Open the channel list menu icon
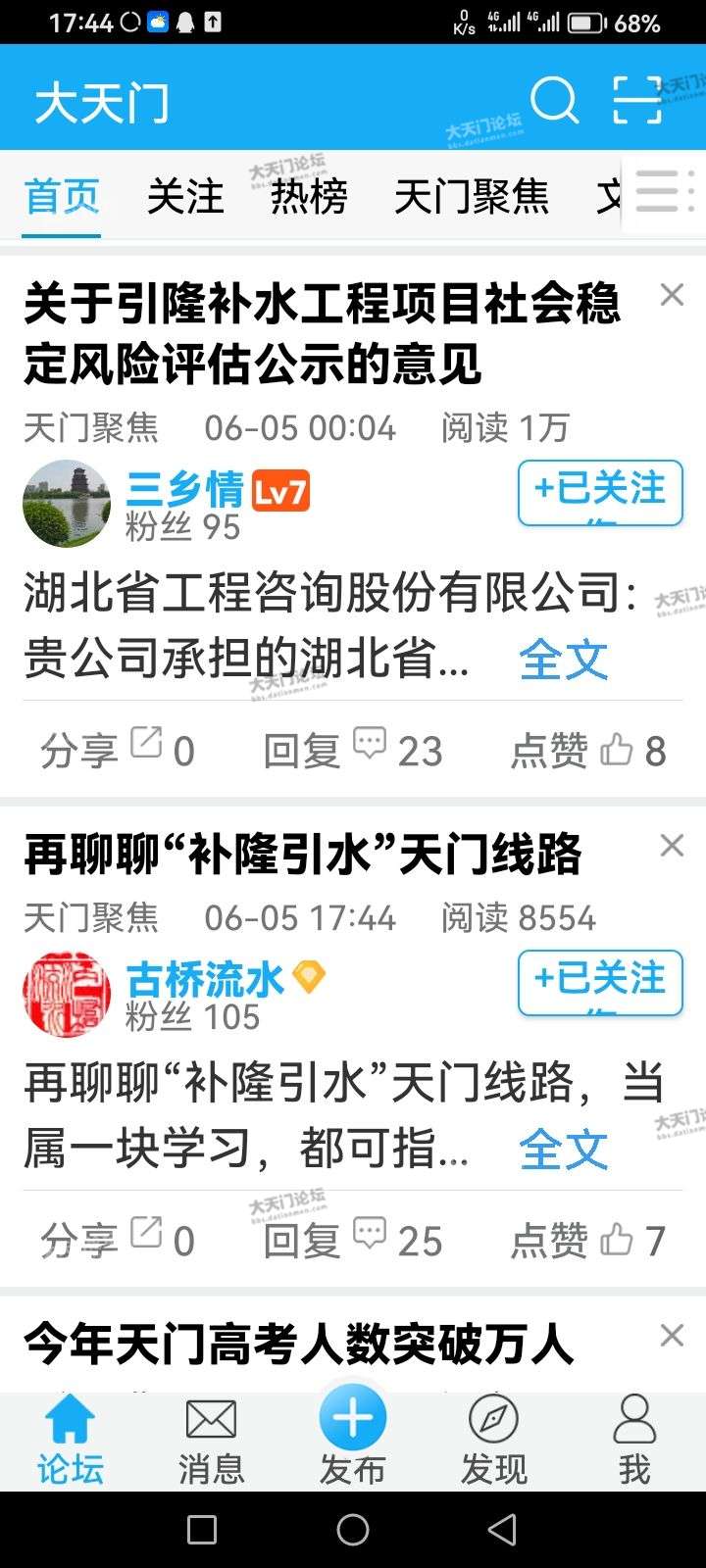Screen dimensions: 706x1568 [663, 192]
